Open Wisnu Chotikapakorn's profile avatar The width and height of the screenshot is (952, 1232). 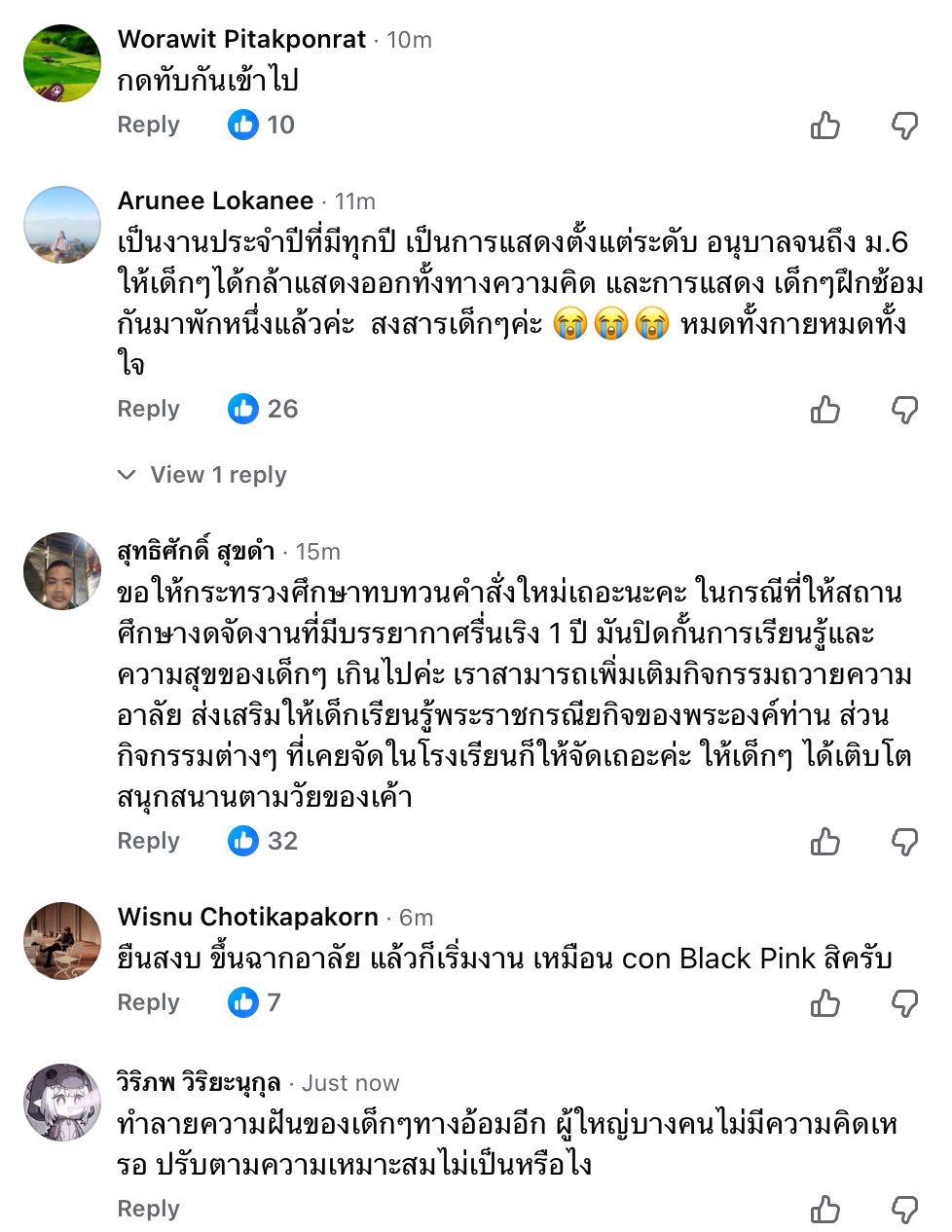click(62, 941)
